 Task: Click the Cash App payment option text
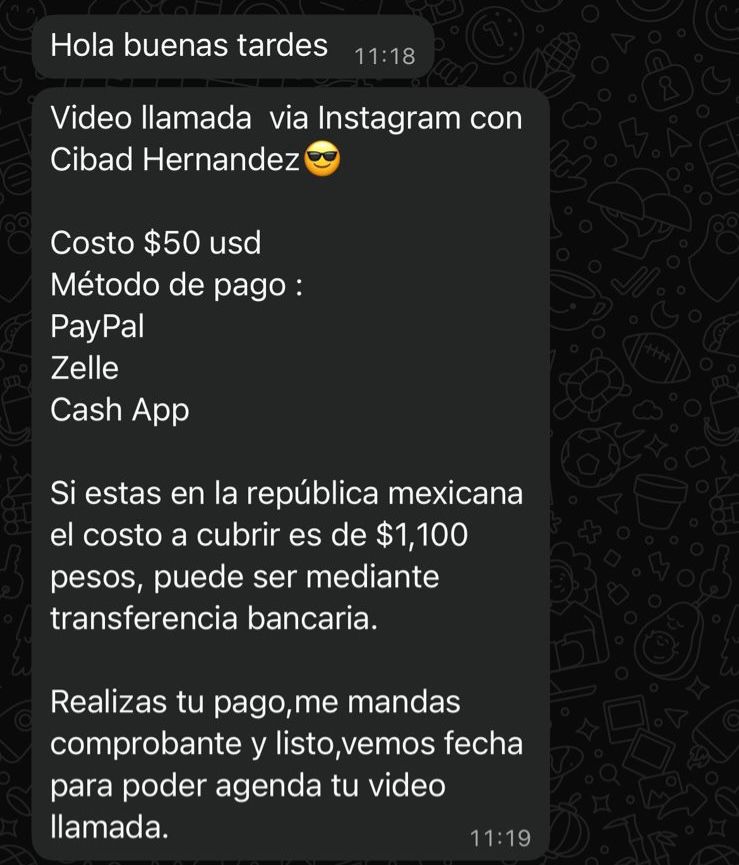pos(119,410)
